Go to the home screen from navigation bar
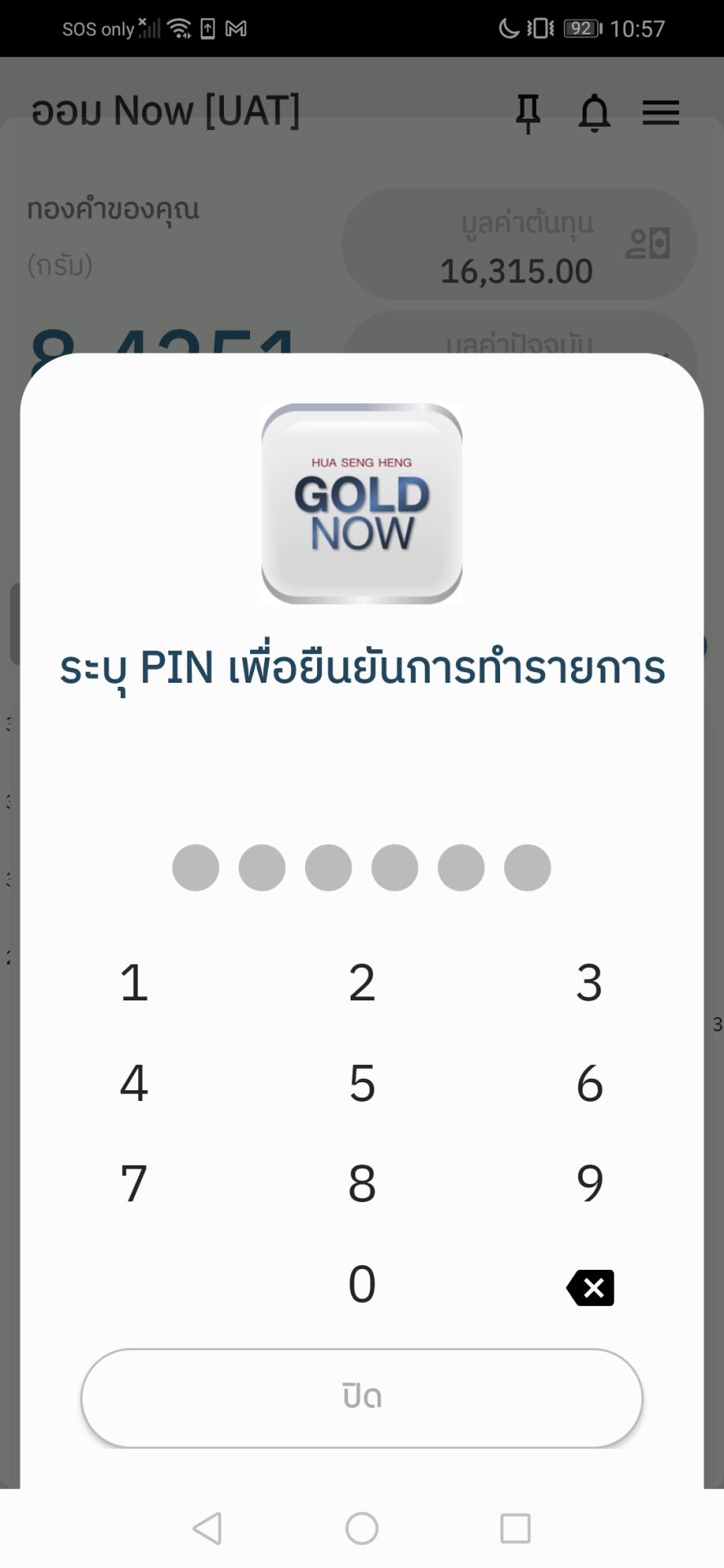This screenshot has width=724, height=1568. 362,1528
